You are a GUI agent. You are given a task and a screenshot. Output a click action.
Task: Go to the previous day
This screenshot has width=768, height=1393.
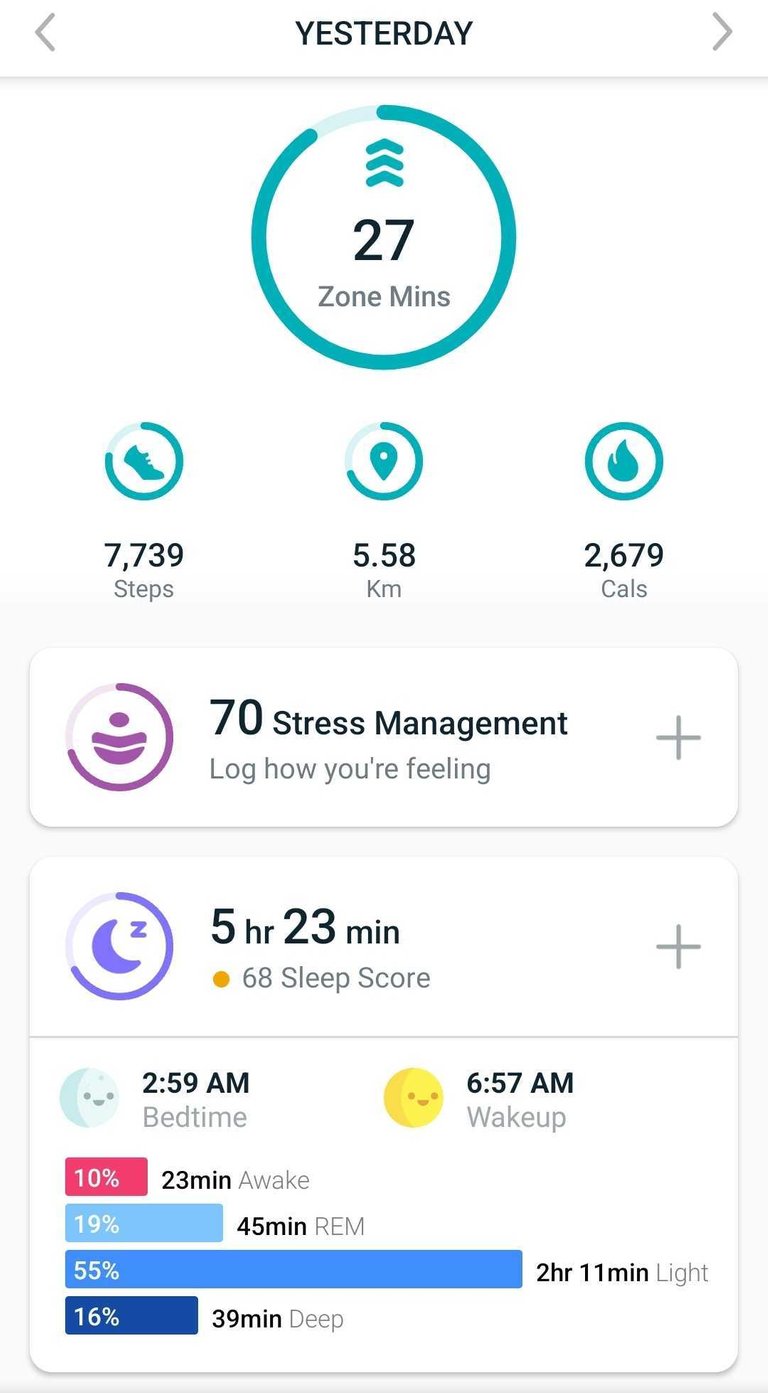(x=44, y=33)
